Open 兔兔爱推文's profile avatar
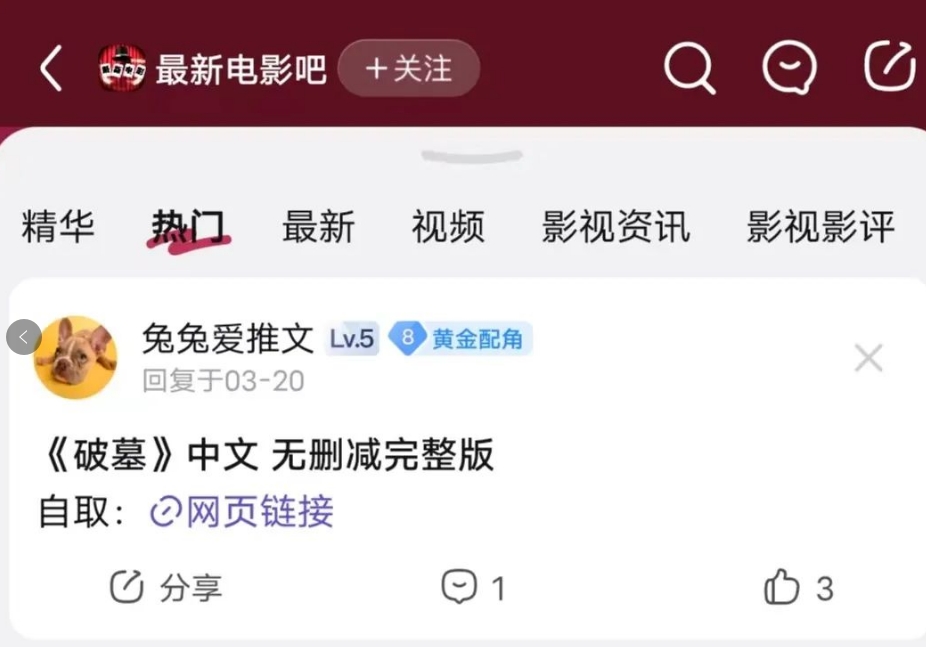This screenshot has width=926, height=647. tap(76, 357)
